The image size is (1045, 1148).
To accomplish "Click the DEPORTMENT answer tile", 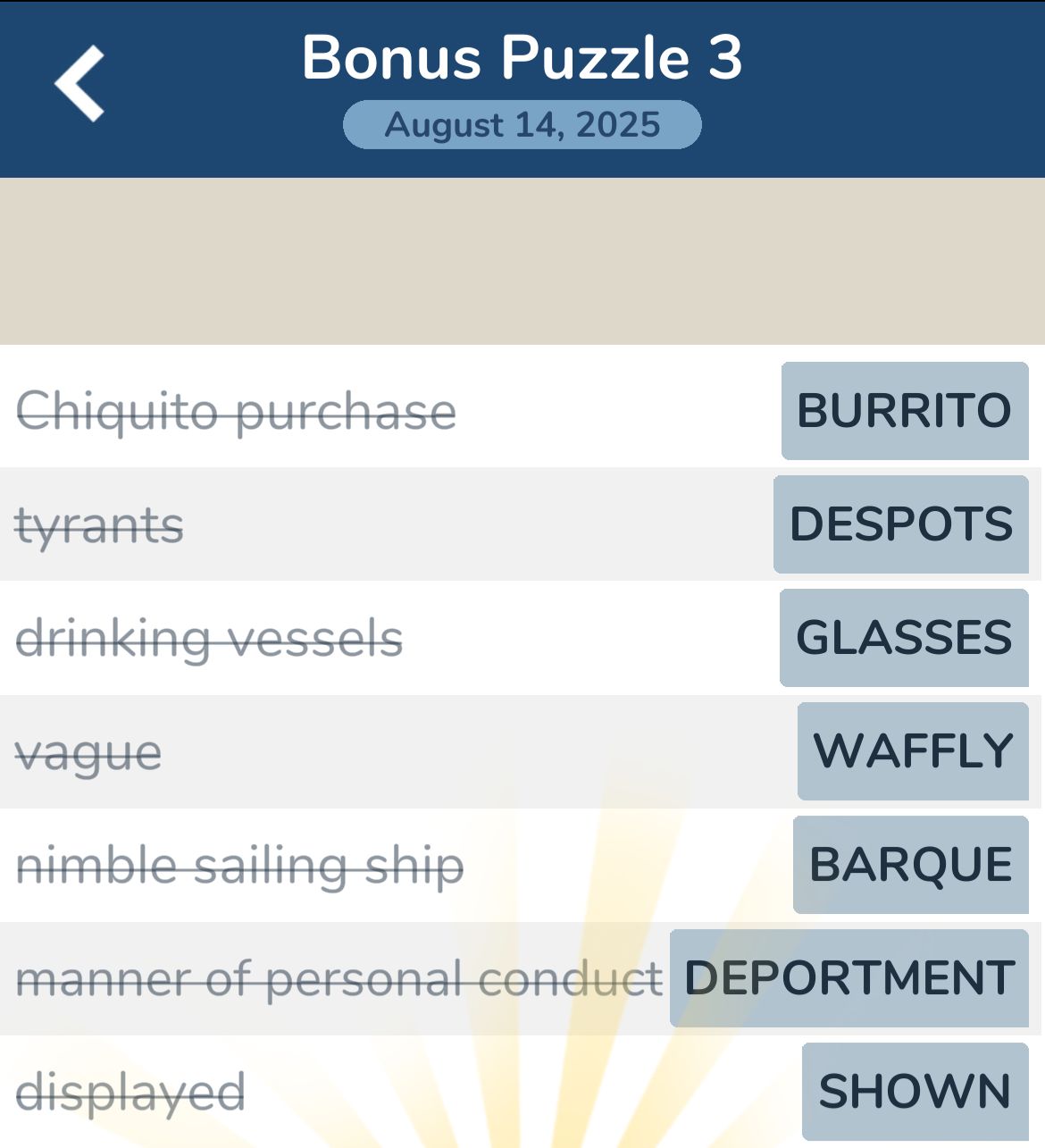I will (846, 977).
